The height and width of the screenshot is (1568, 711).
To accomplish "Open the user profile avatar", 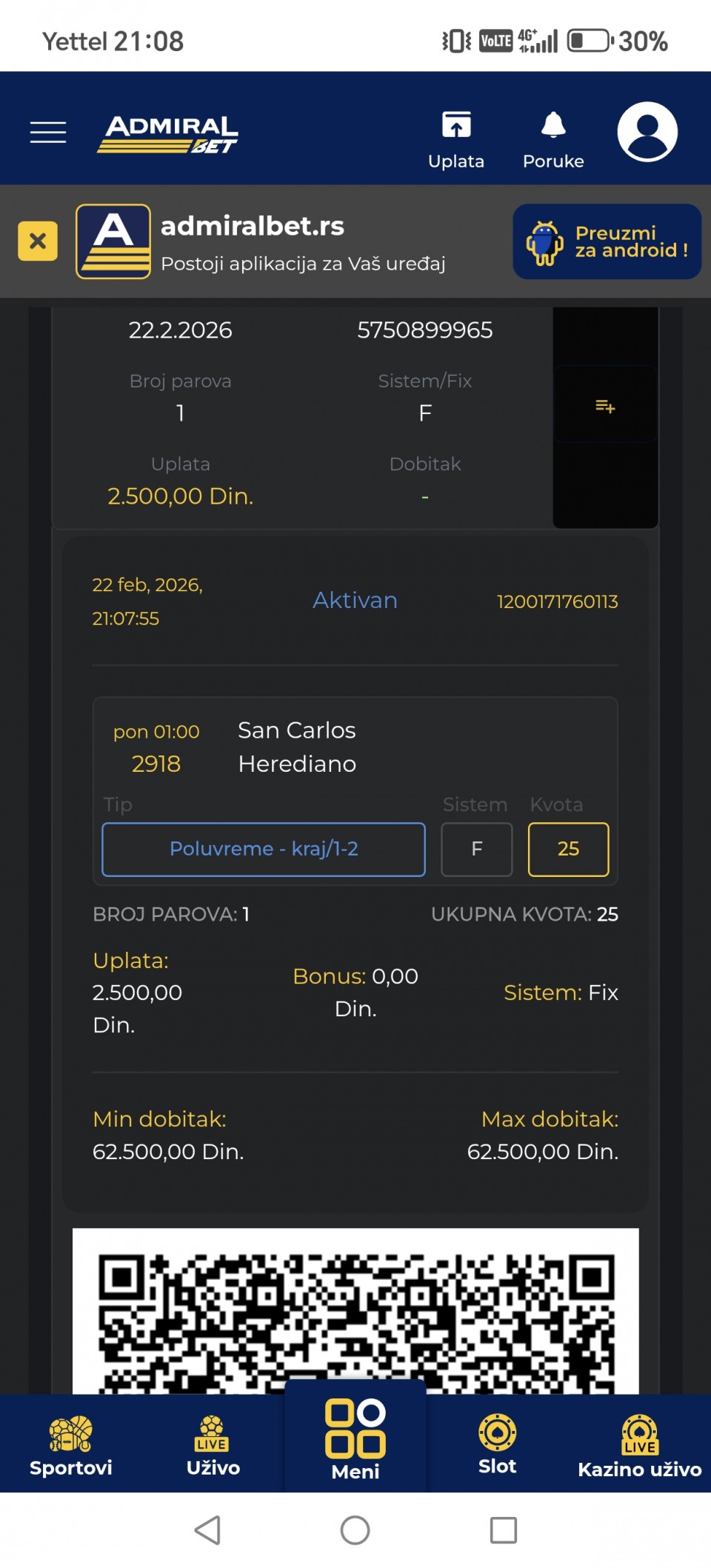I will [647, 132].
